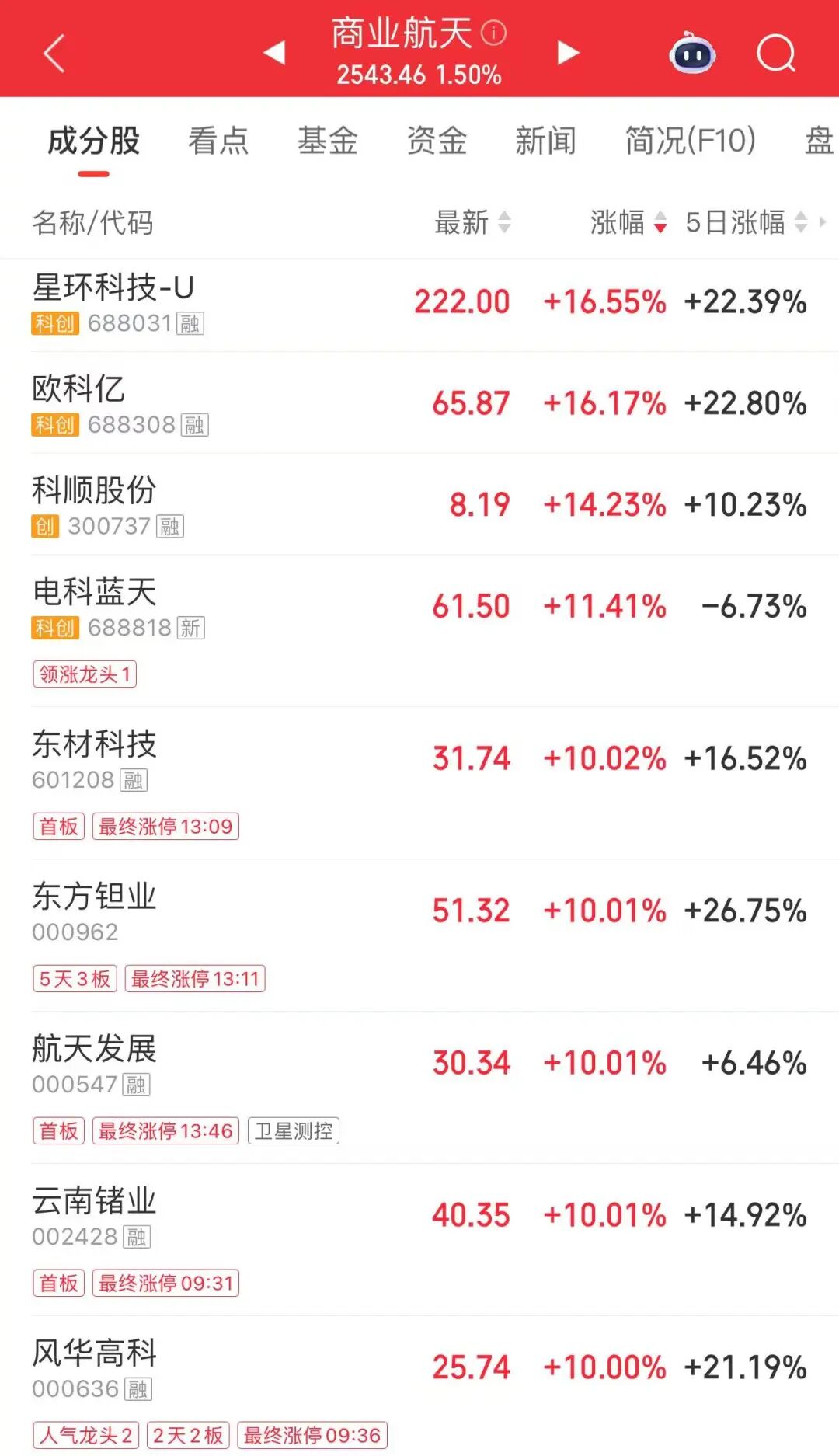This screenshot has height=1456, width=839.
Task: Open the 星环科技-U stock row
Action: (311, 303)
